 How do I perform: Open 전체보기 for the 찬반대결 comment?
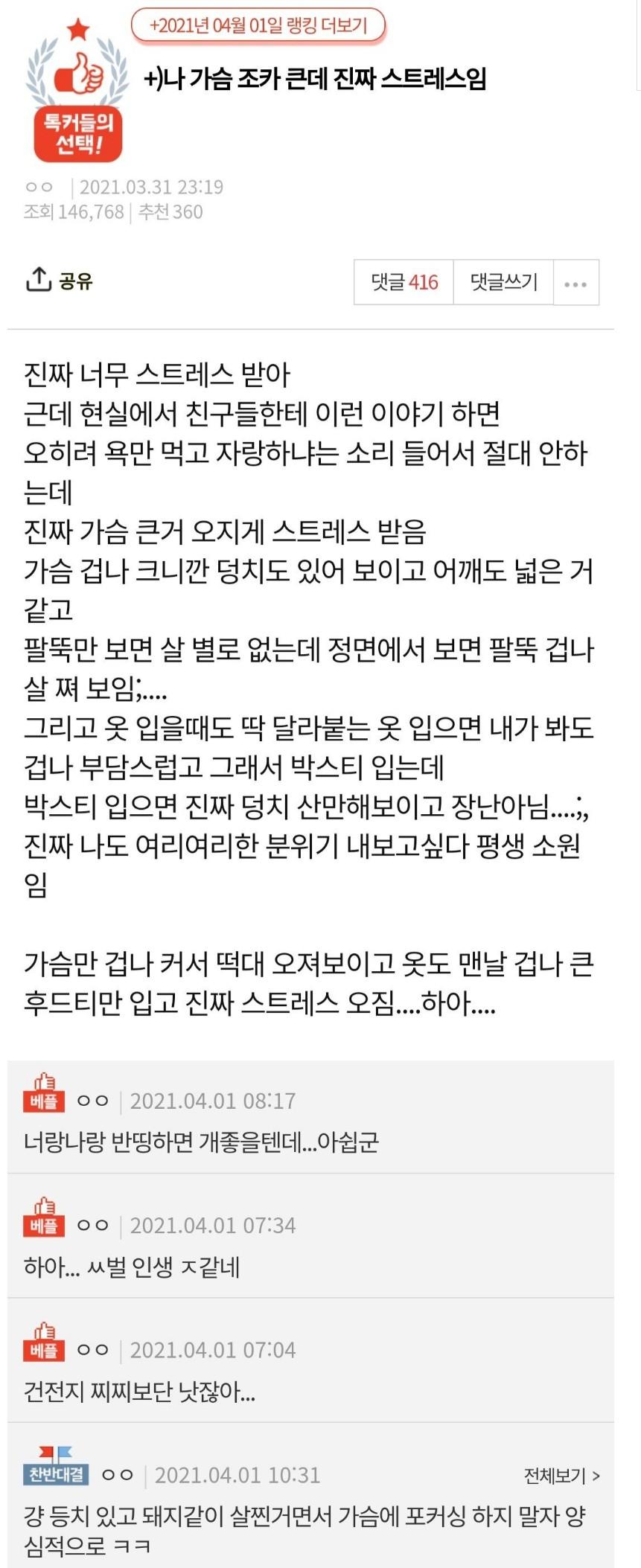(561, 1475)
